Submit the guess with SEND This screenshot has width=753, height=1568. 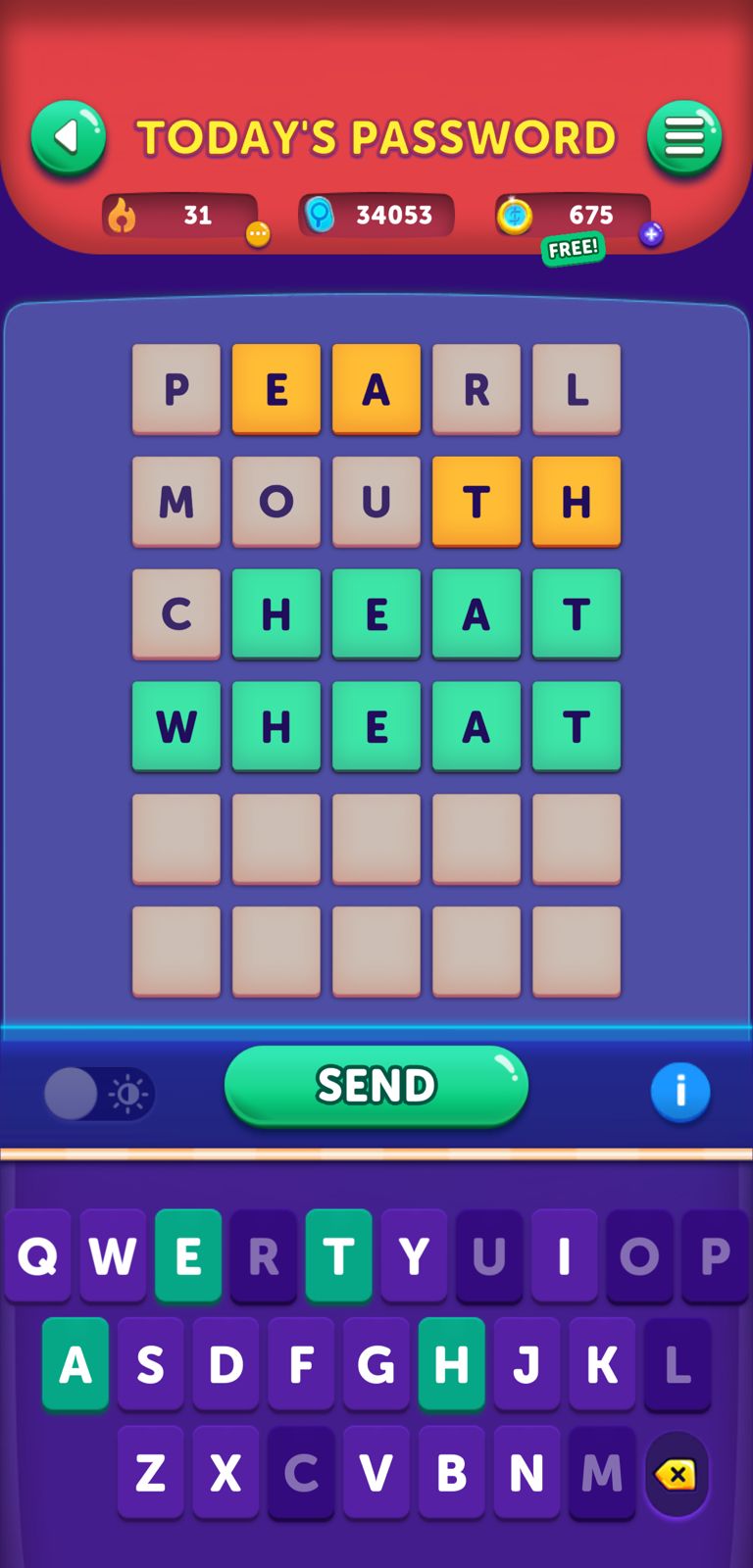coord(376,1086)
